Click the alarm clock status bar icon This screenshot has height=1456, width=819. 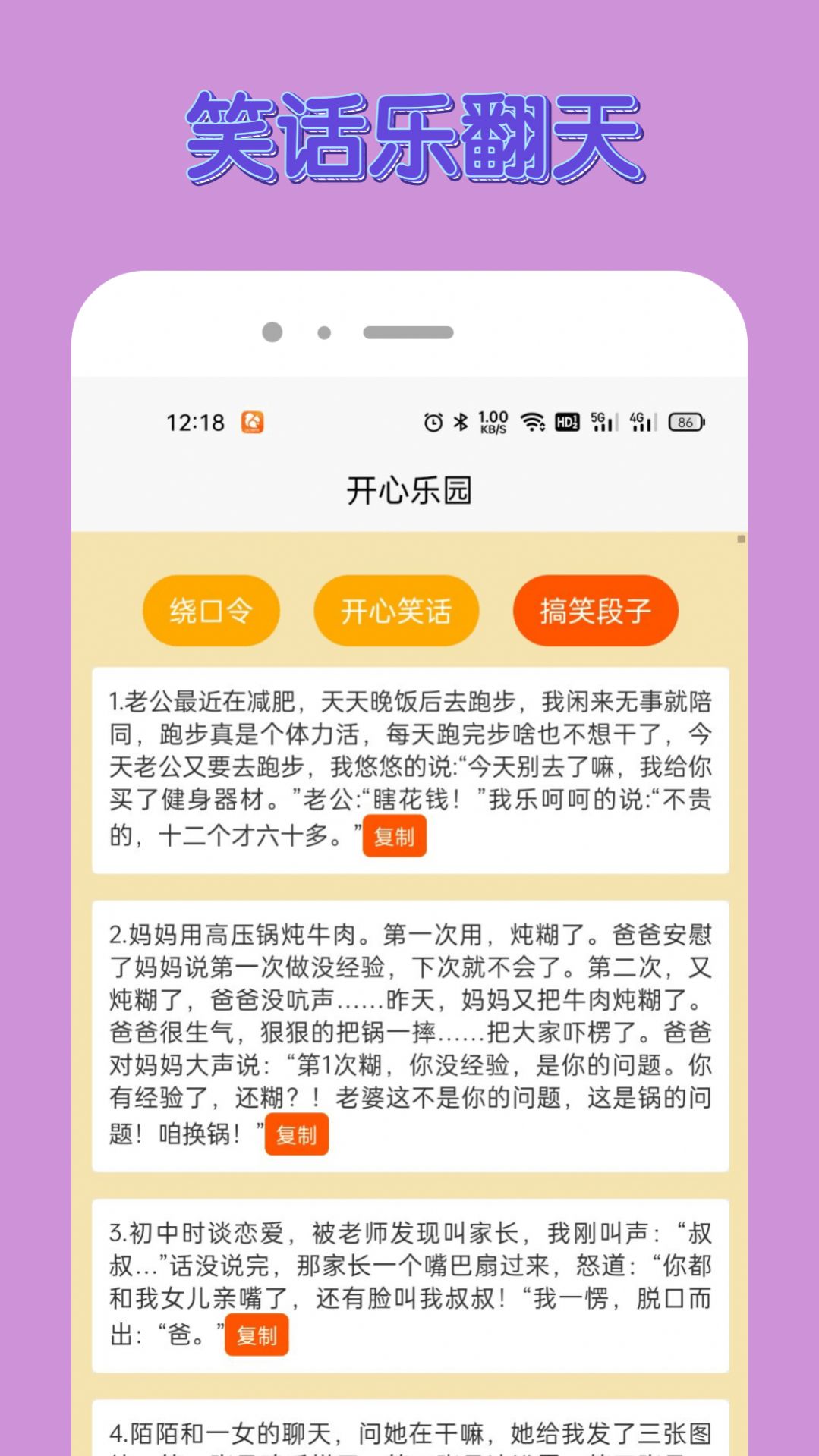[433, 423]
